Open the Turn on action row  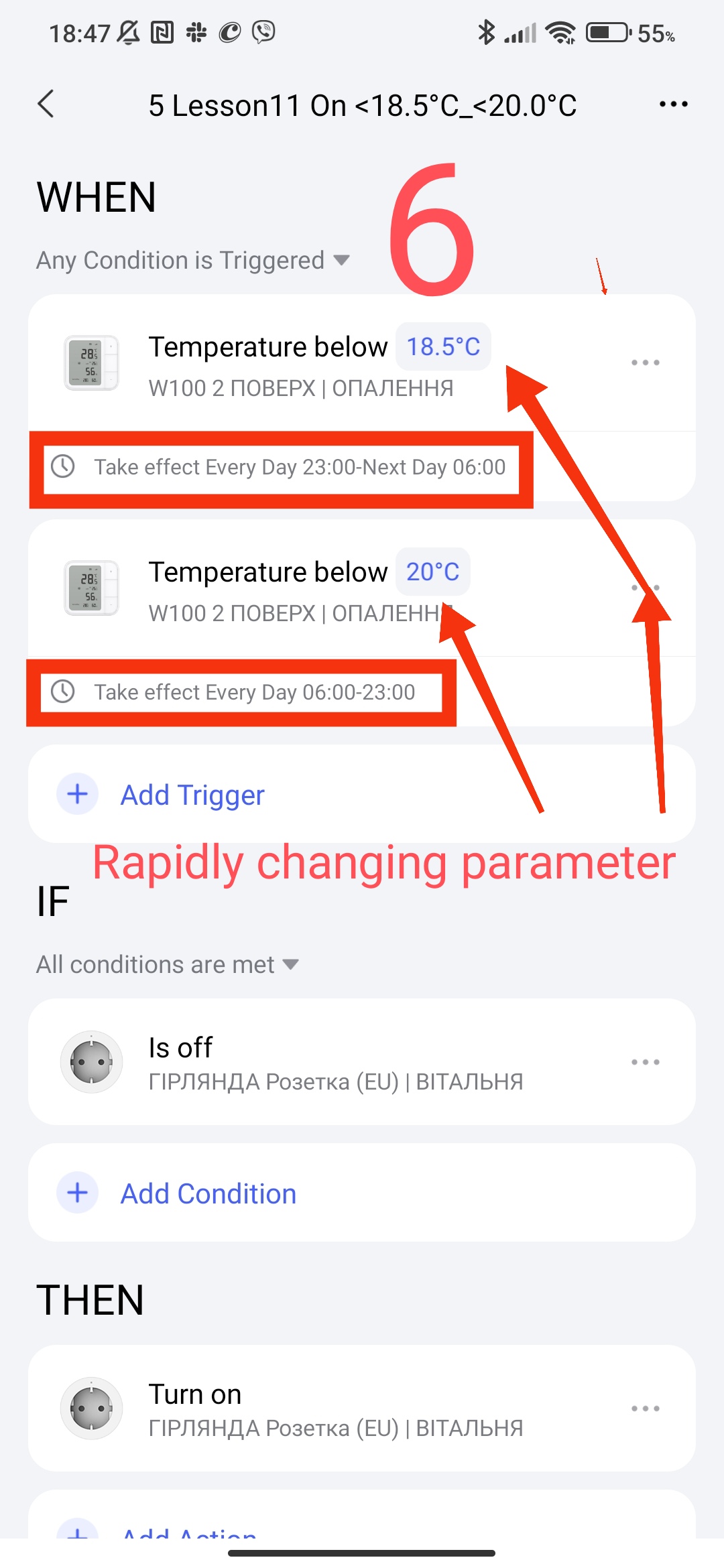click(335, 1409)
